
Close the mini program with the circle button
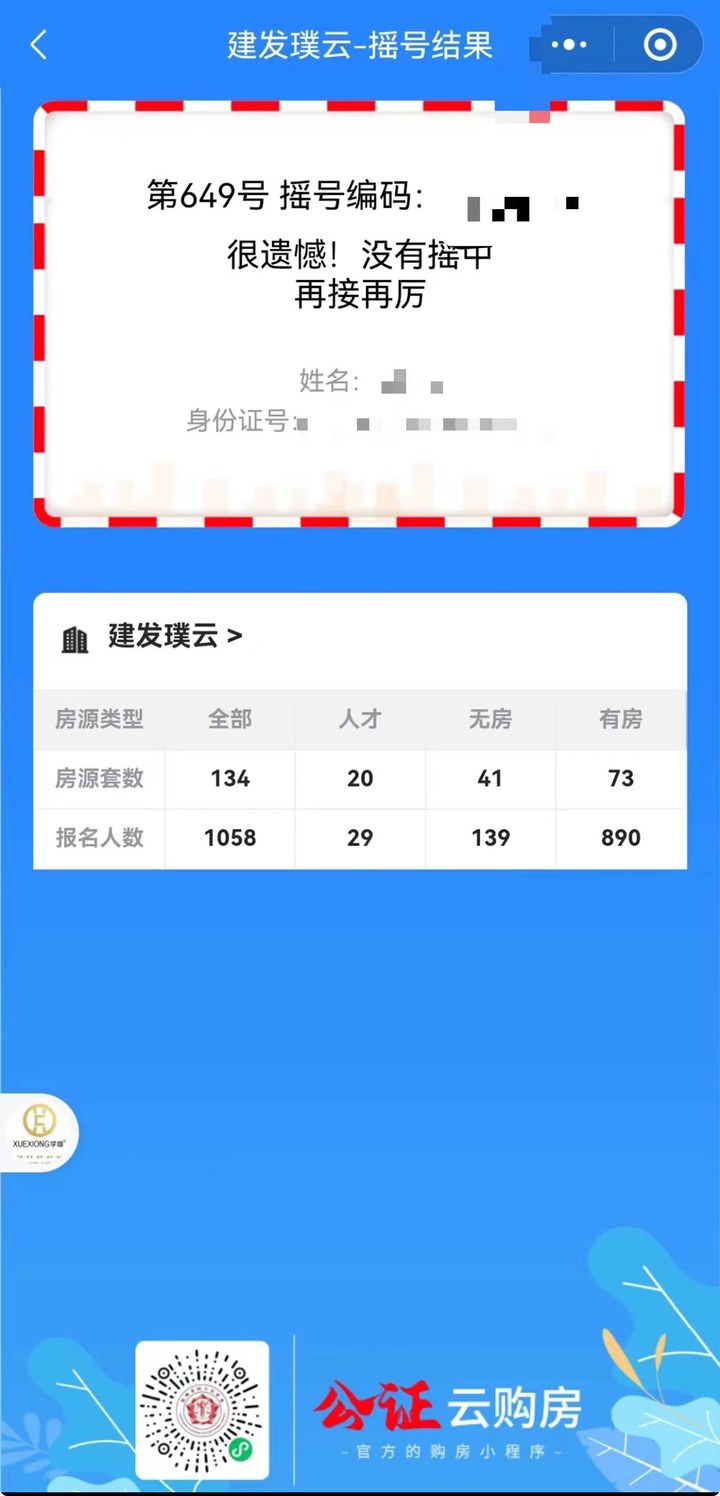[x=659, y=45]
